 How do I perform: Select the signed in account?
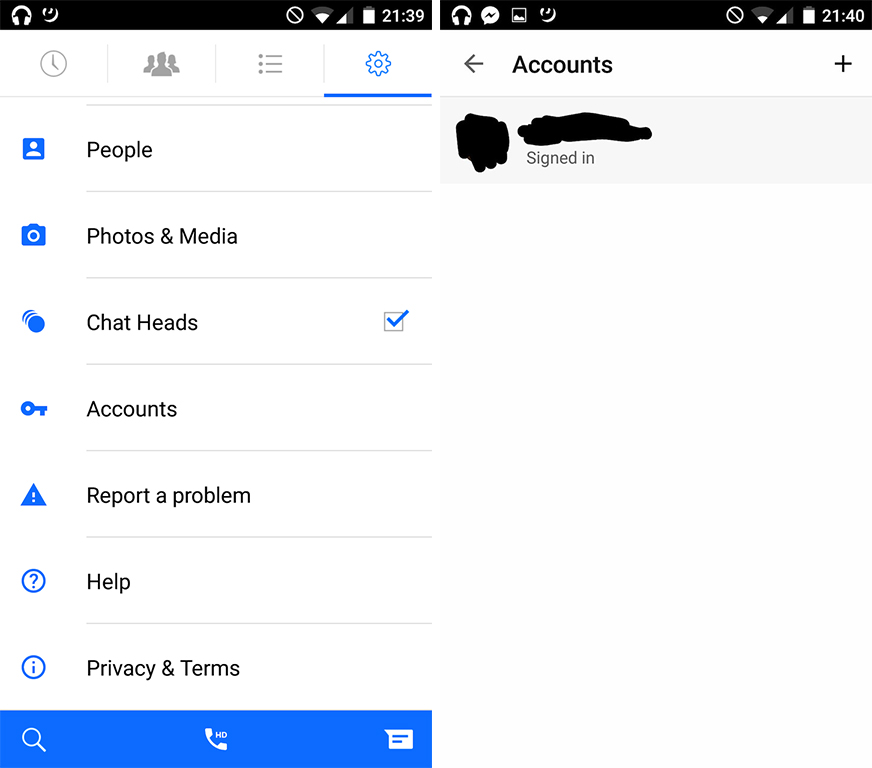click(x=655, y=141)
